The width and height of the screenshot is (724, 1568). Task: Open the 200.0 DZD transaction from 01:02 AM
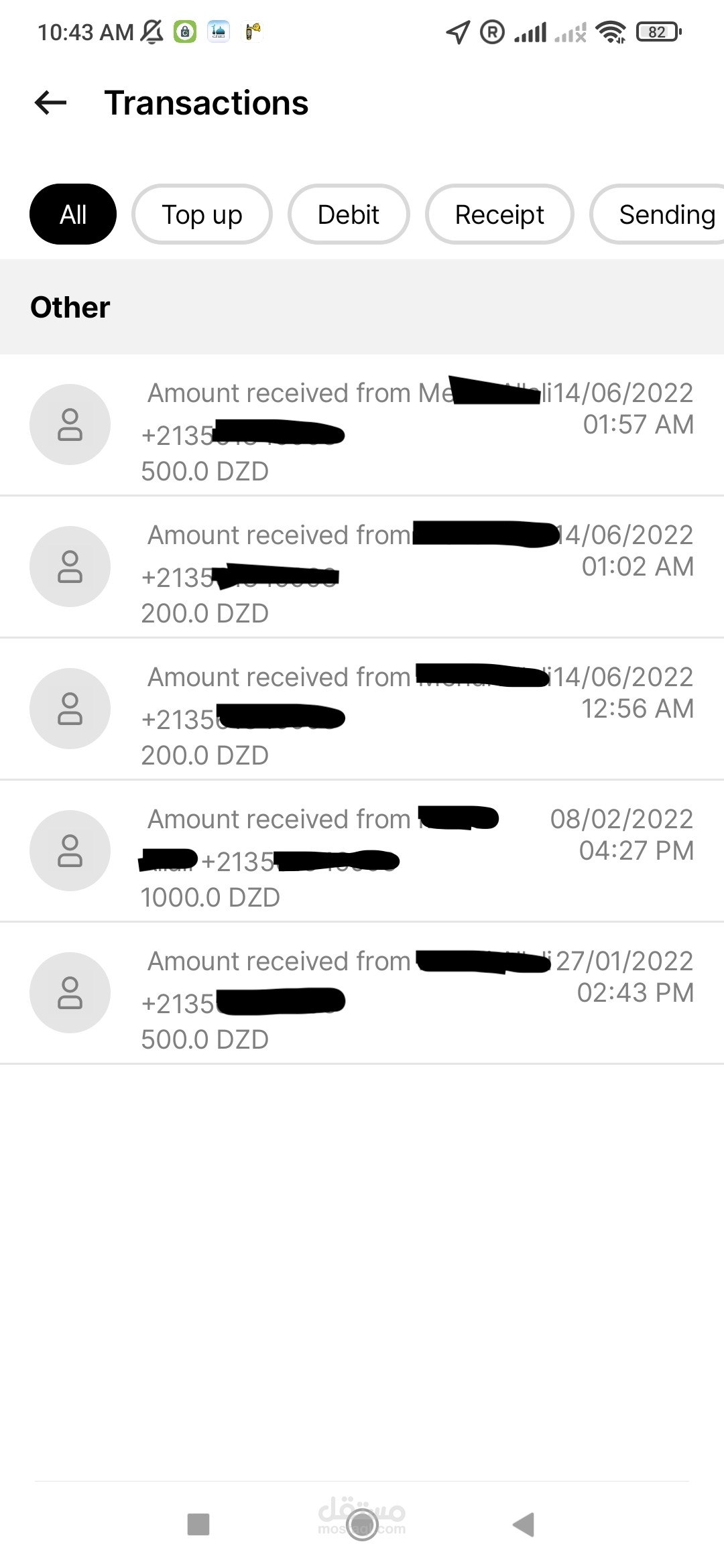pos(362,568)
